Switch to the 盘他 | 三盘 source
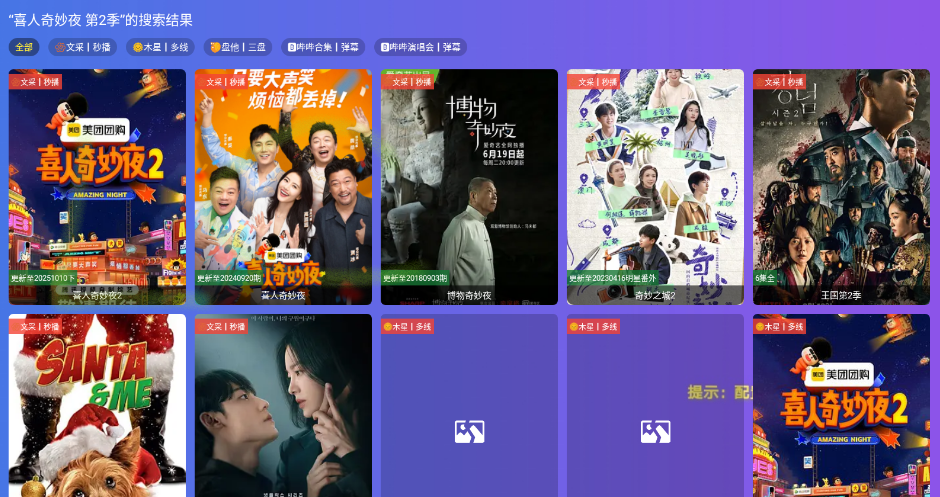 pos(238,47)
